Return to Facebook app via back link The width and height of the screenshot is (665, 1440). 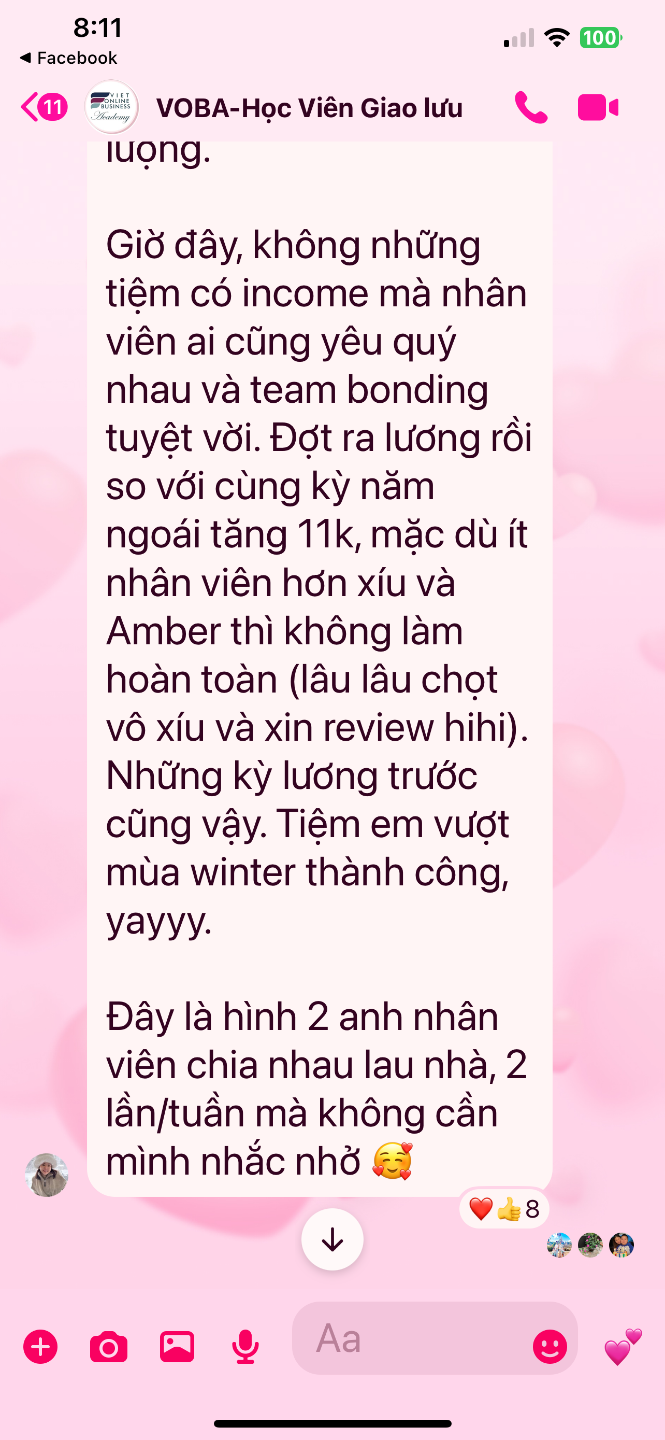(x=68, y=58)
